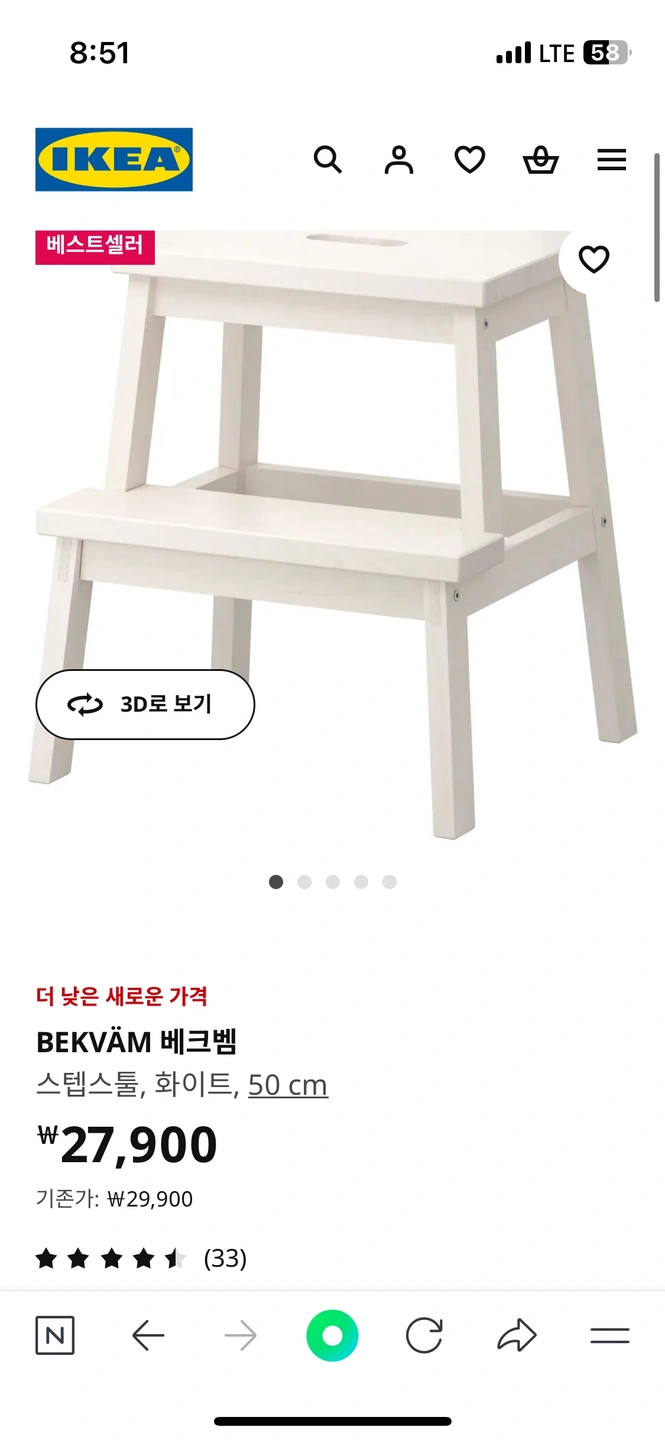Reload the current page

click(424, 1336)
